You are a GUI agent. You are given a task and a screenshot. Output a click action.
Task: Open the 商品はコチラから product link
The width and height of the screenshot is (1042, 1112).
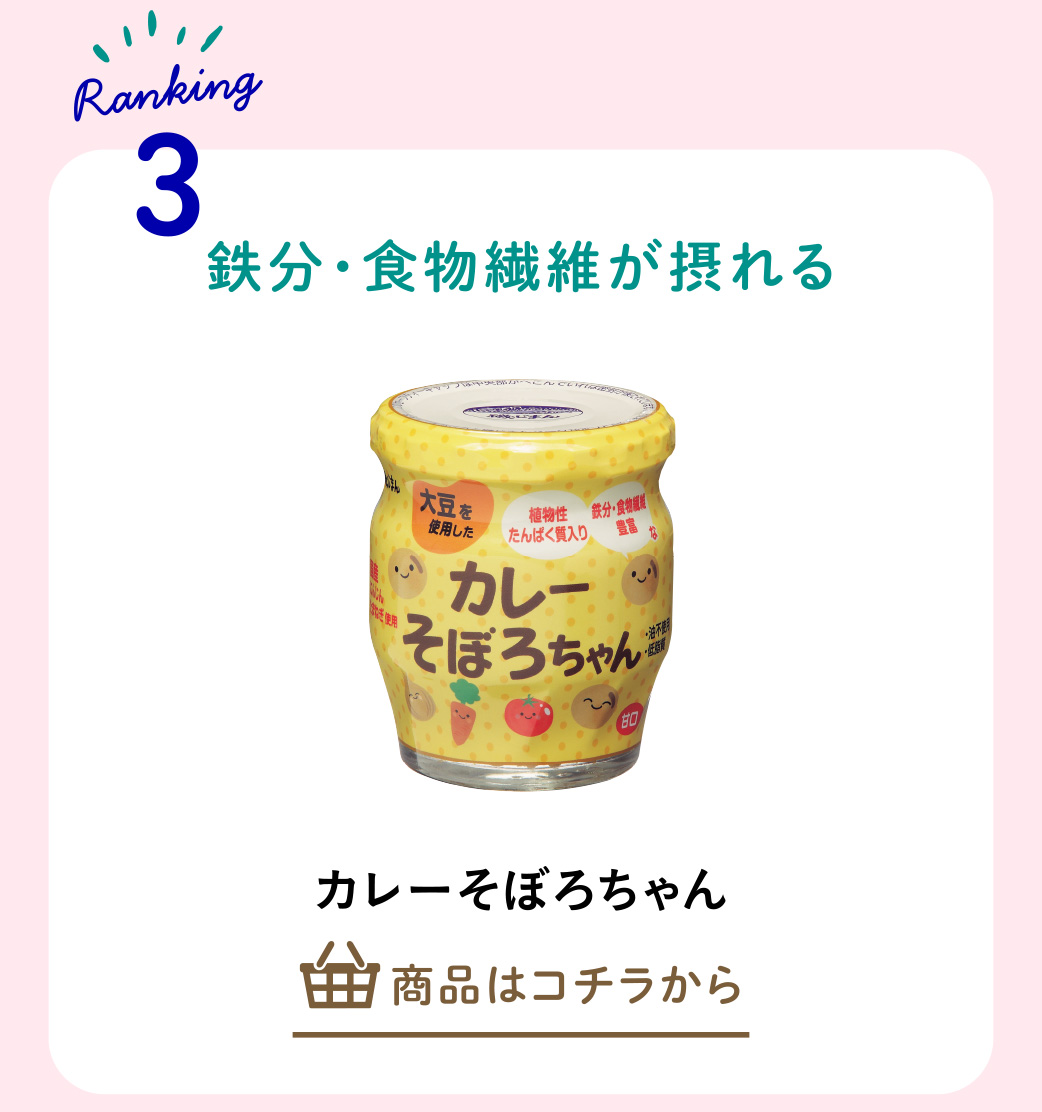(521, 985)
